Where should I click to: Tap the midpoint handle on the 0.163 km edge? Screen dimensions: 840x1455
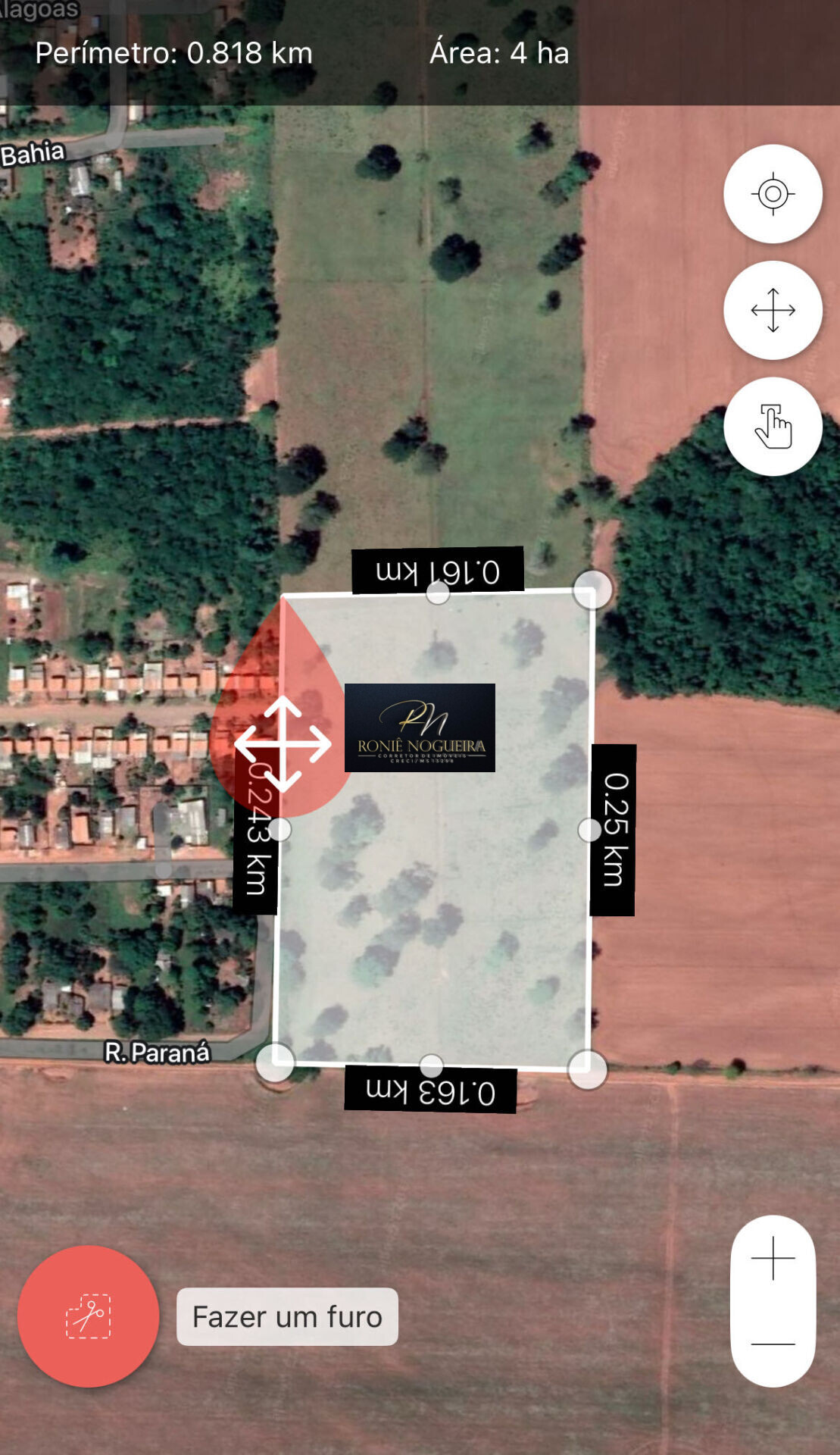pyautogui.click(x=431, y=1065)
